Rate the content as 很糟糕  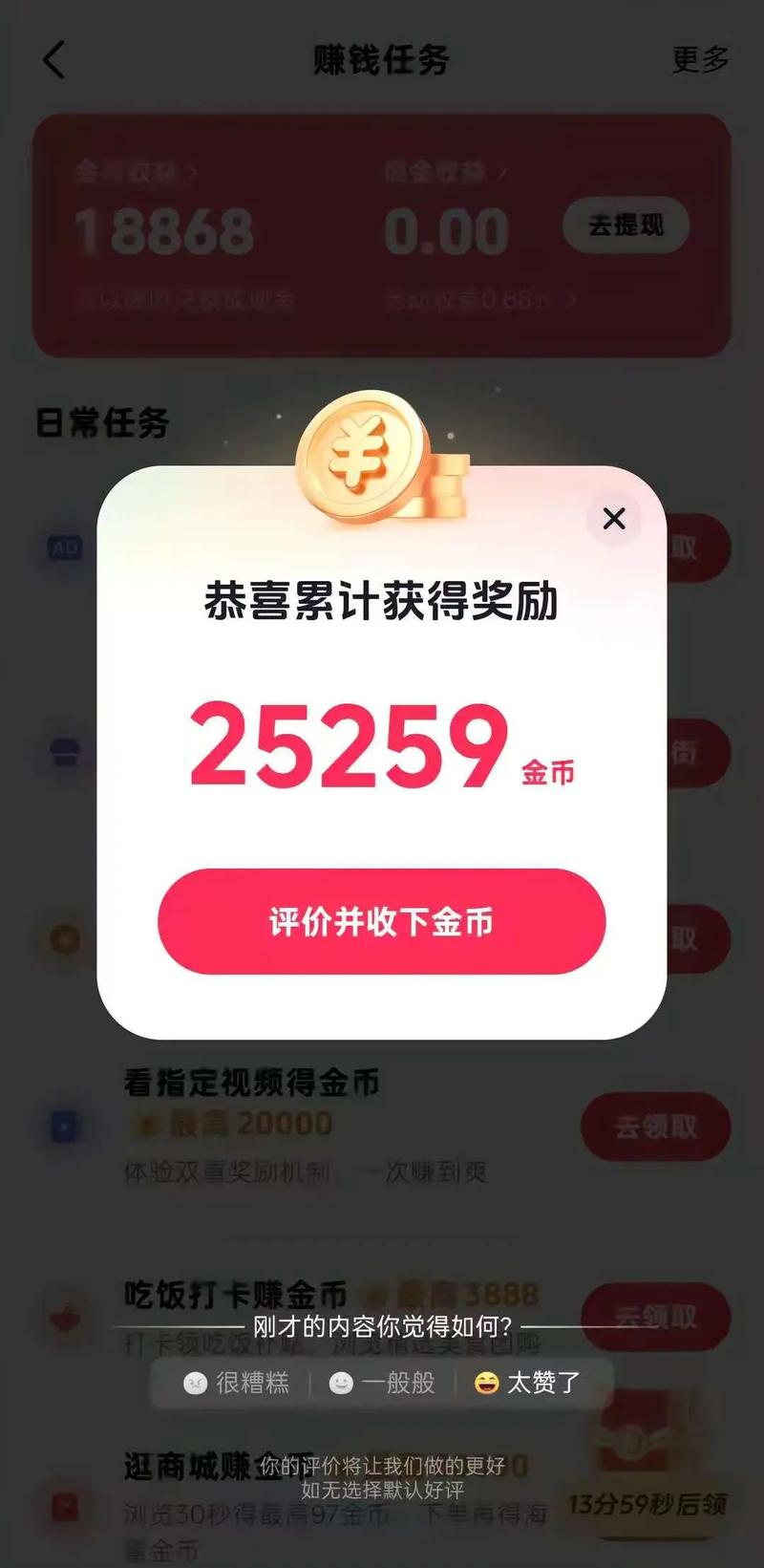pyautogui.click(x=236, y=1383)
